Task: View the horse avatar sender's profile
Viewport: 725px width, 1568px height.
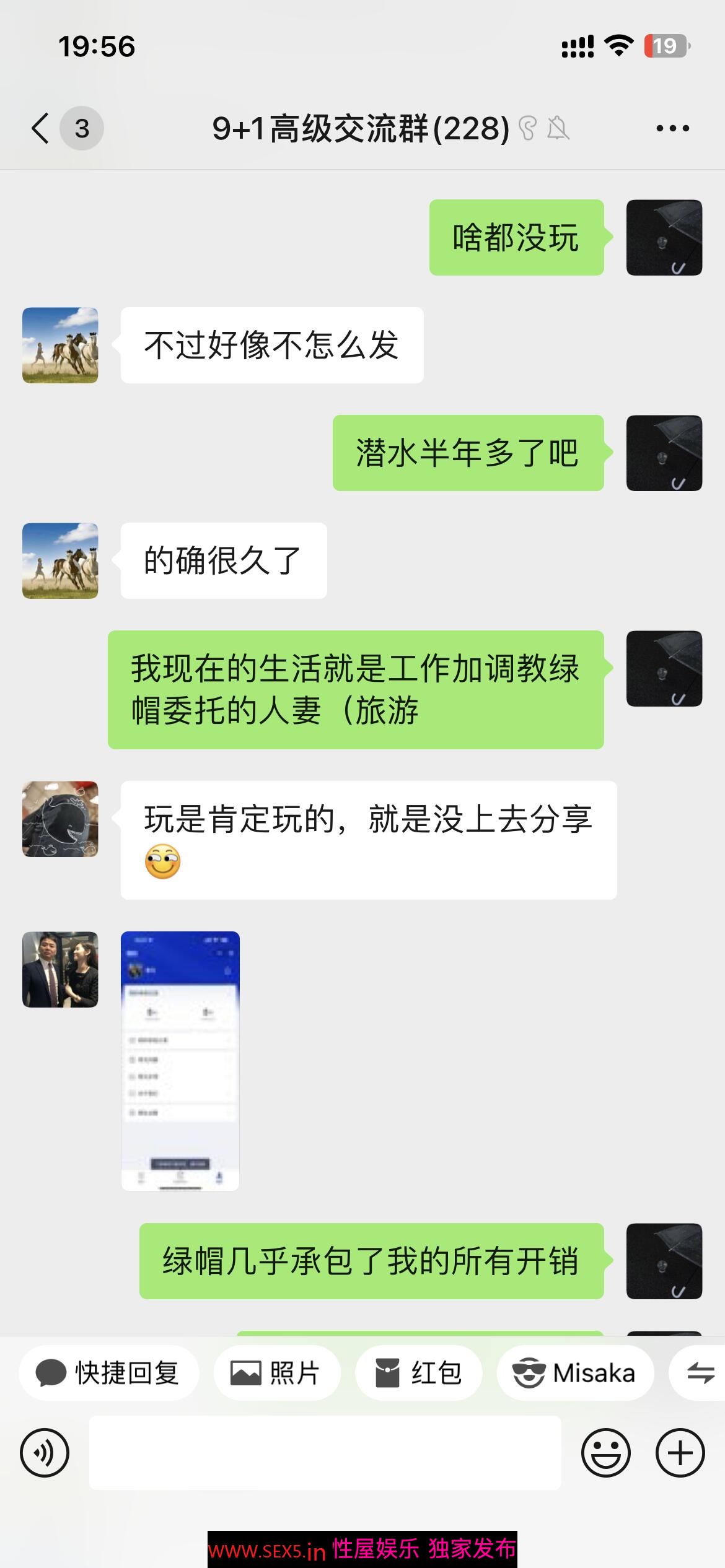Action: click(60, 345)
